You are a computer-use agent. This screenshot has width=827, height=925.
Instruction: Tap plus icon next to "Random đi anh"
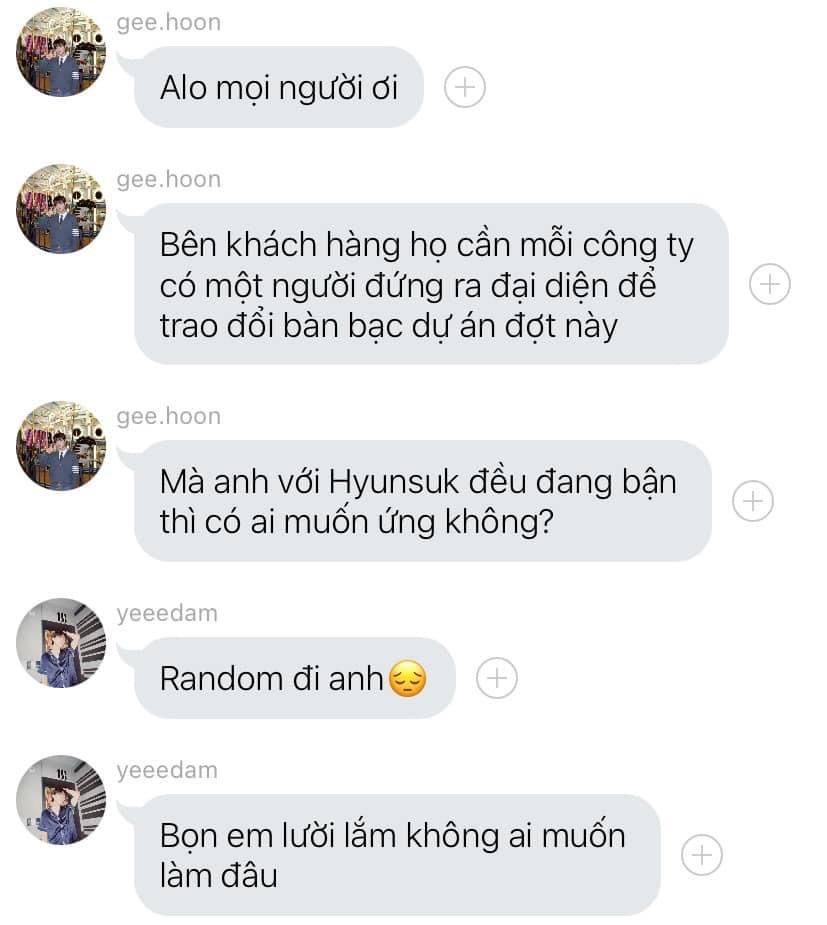(x=497, y=678)
